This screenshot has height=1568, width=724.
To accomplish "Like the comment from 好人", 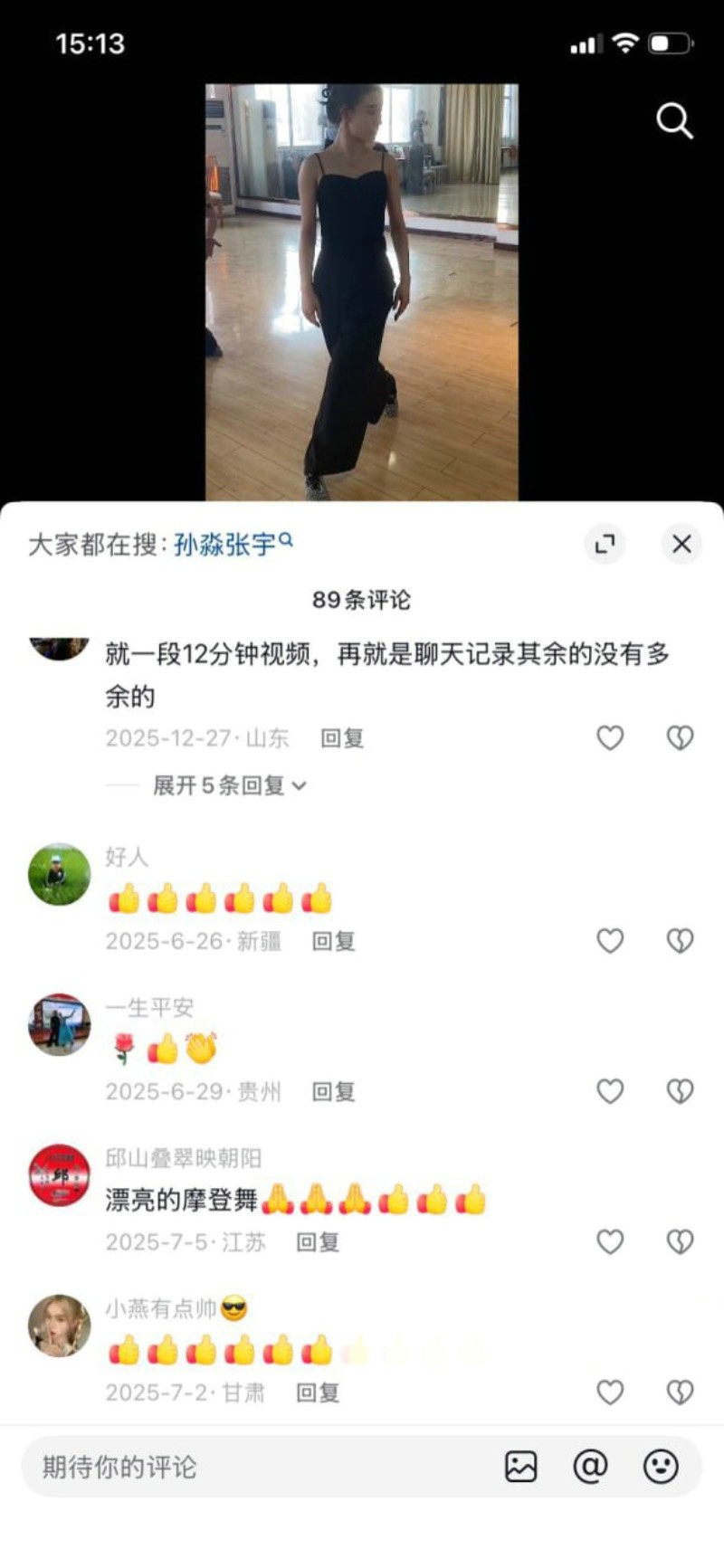I will tap(610, 941).
